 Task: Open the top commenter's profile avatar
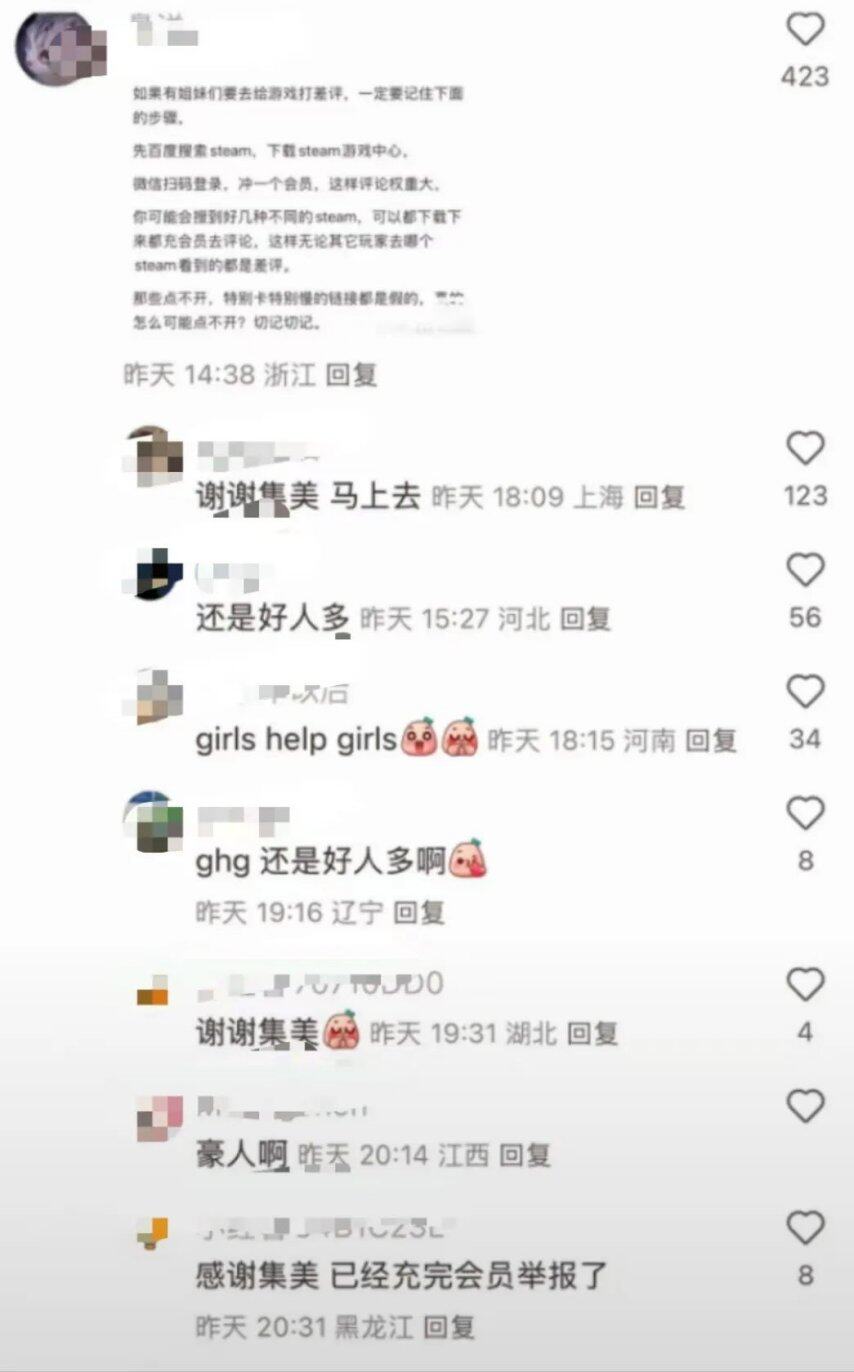[x=55, y=48]
